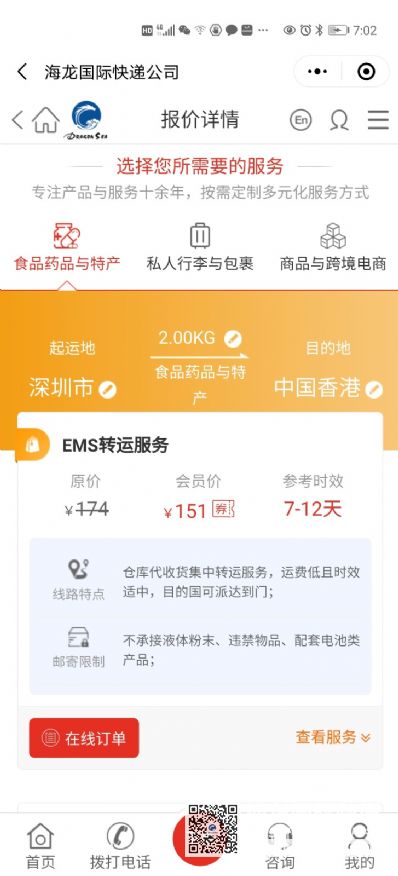Image resolution: width=398 pixels, height=876 pixels.
Task: Open the home icon in the toolbar
Action: (46, 120)
